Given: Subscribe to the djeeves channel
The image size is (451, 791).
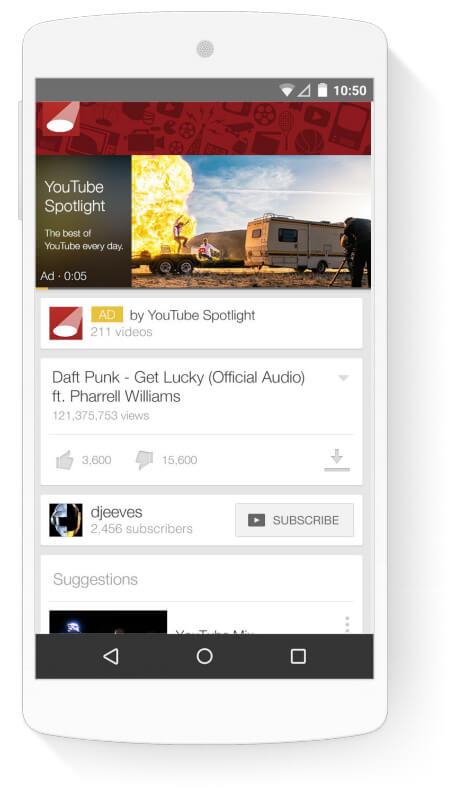Looking at the screenshot, I should (294, 520).
